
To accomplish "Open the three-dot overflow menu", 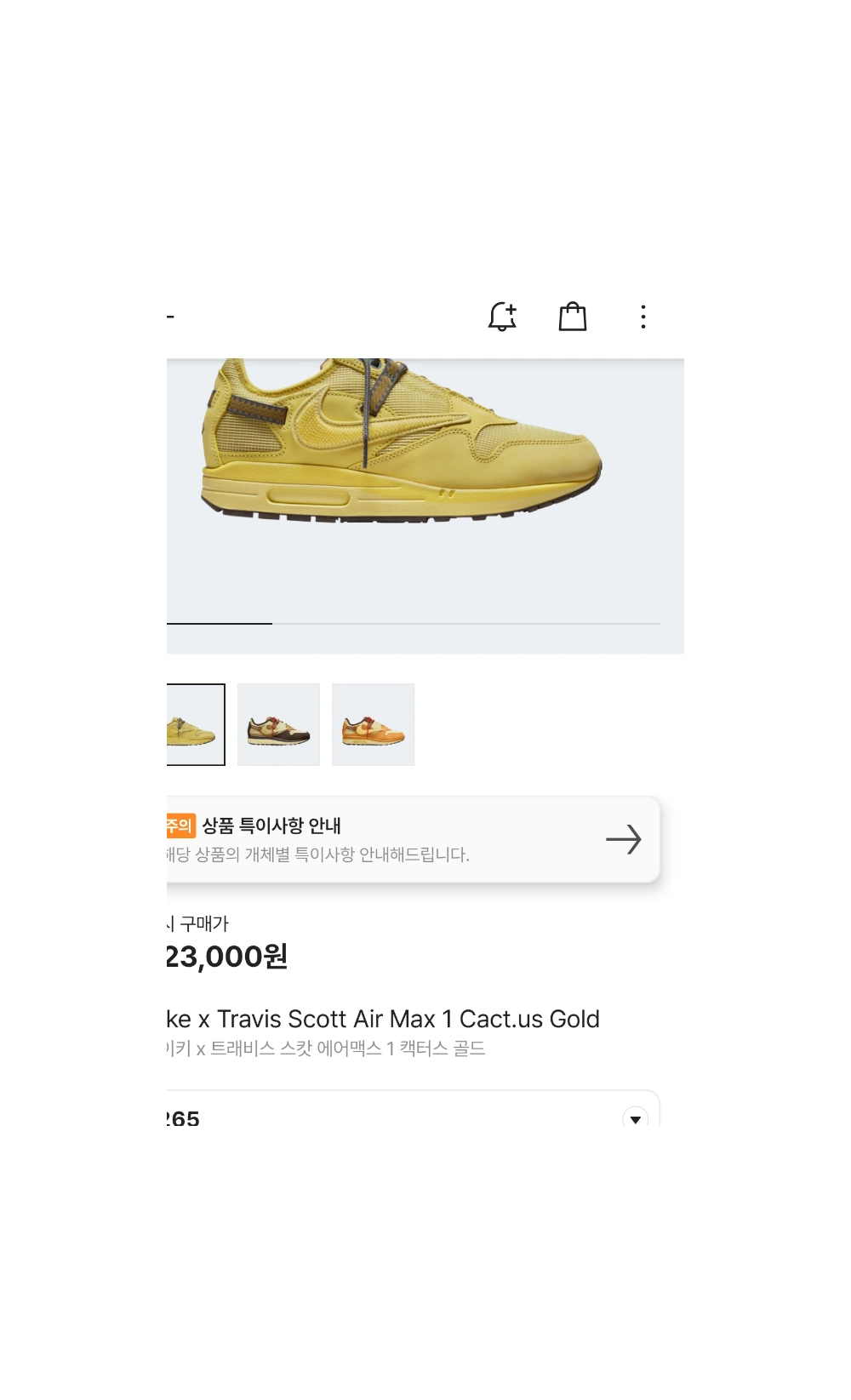I will coord(643,317).
